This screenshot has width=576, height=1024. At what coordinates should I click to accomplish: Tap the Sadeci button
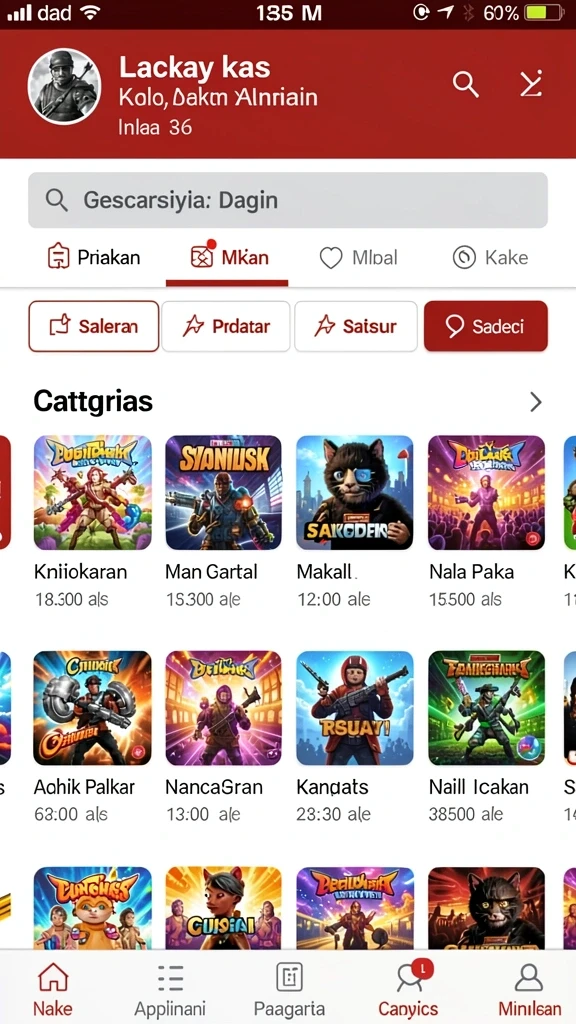(485, 326)
